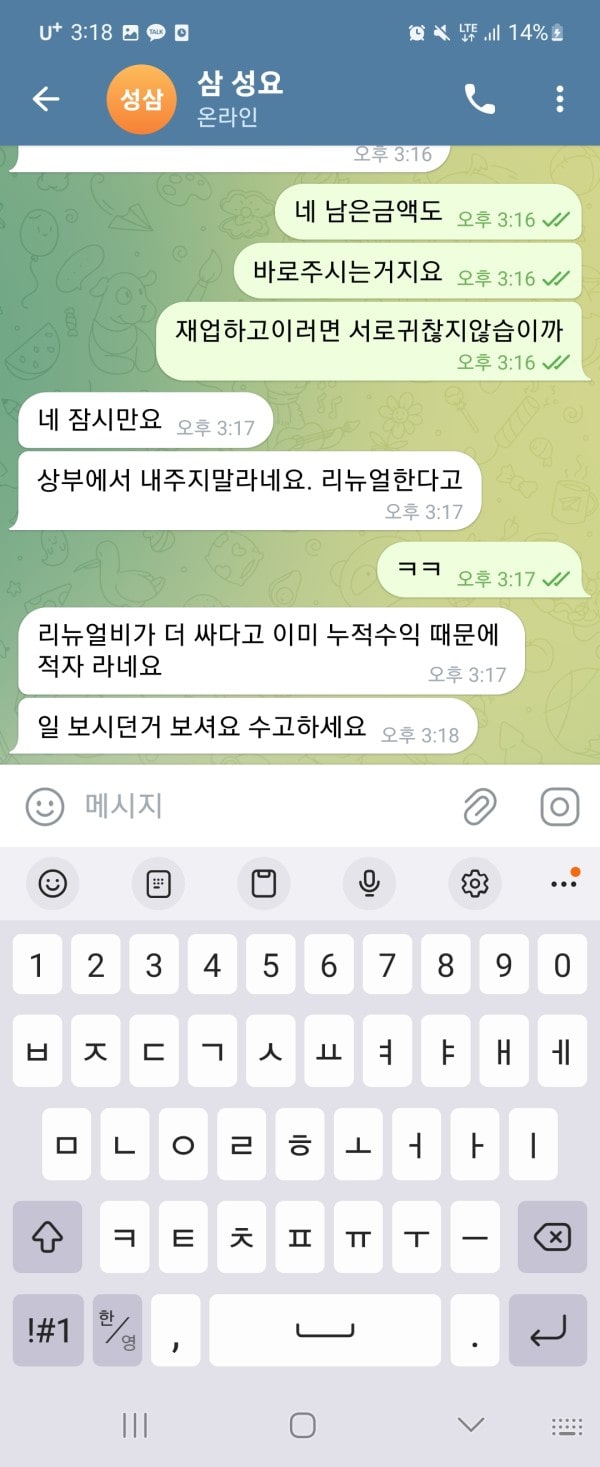Screen dimensions: 600x1467
Task: Tap the keyboard shift key
Action: coord(48,1237)
